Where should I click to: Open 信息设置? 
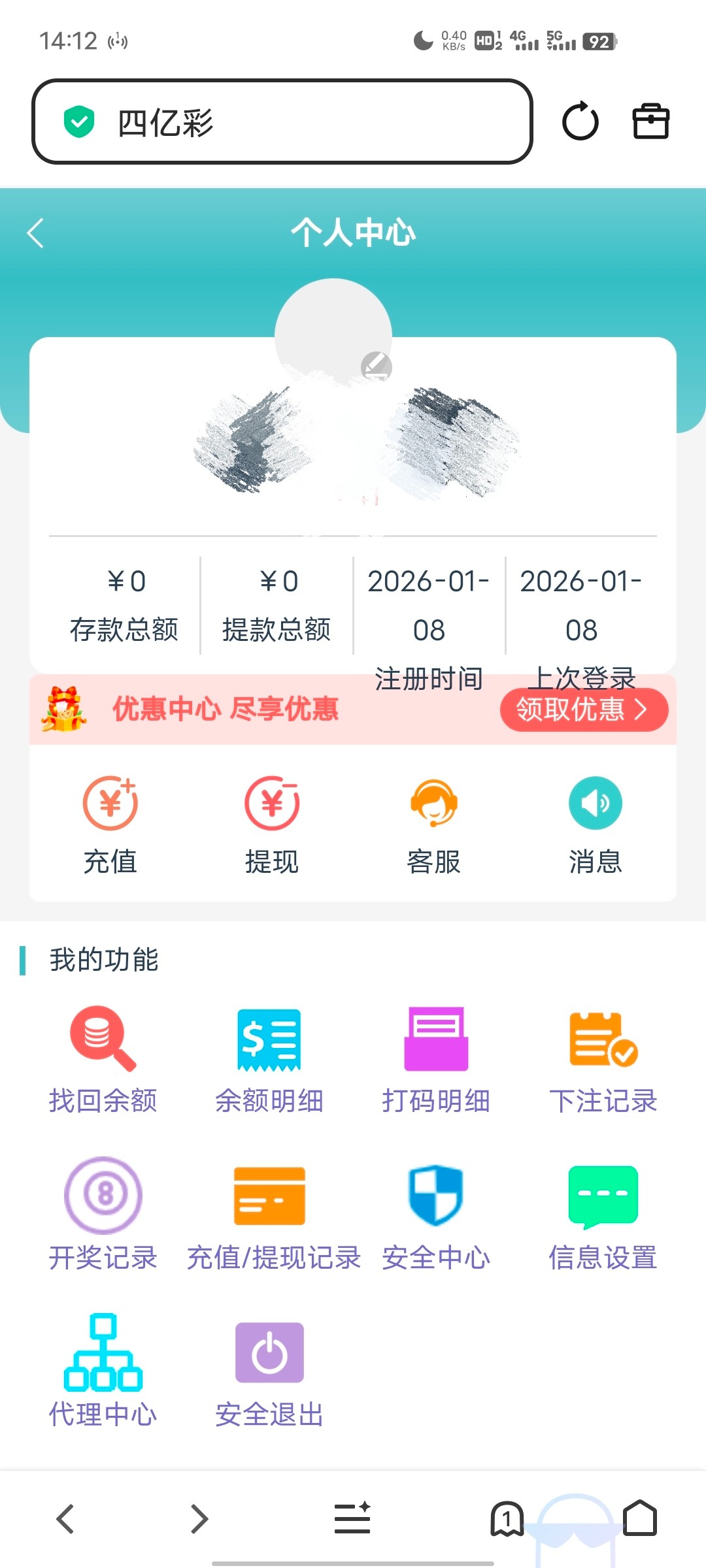[x=603, y=1215]
